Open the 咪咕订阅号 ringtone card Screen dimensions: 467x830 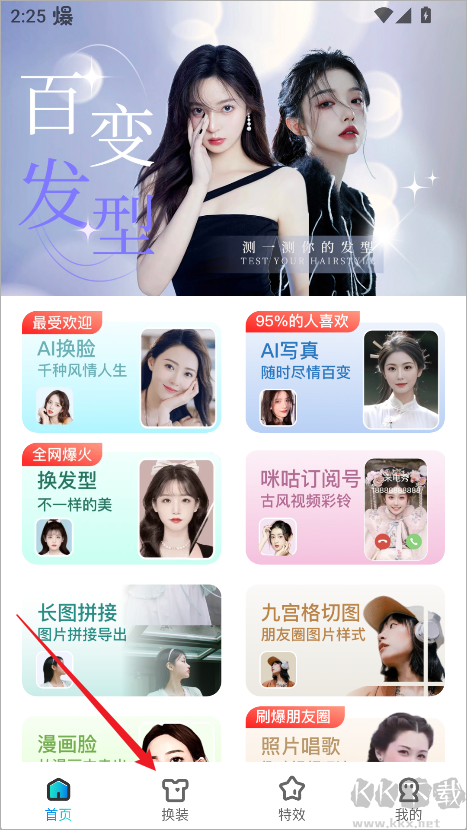(345, 507)
